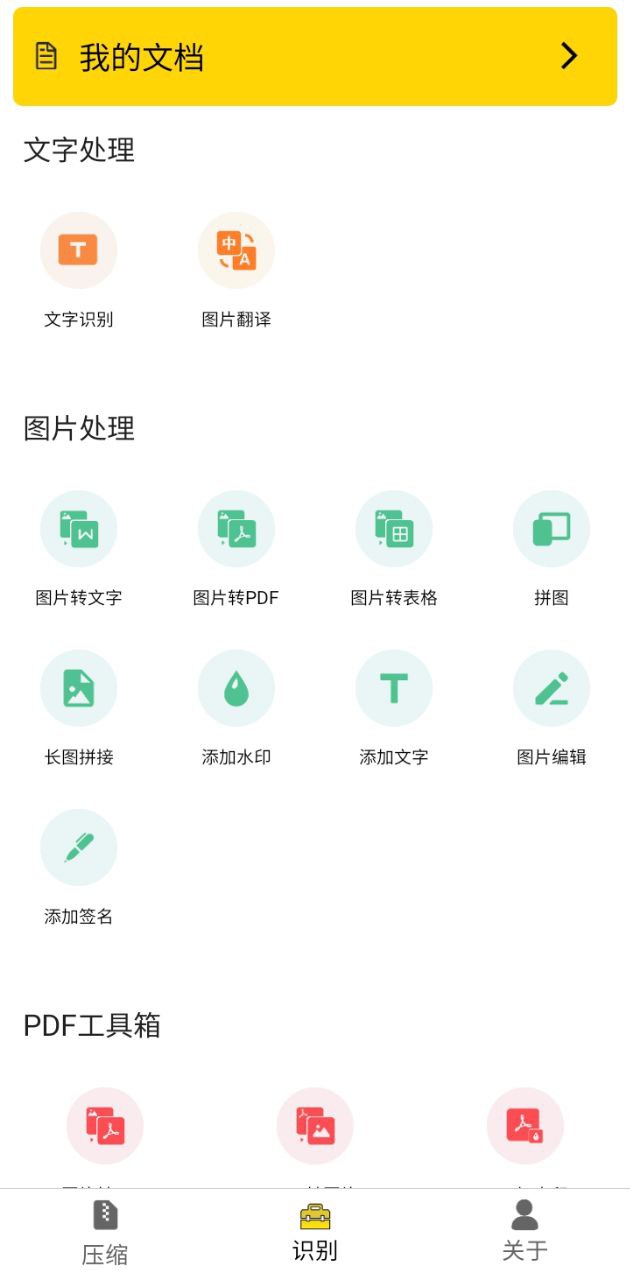Viewport: 630px width, 1280px height.
Task: Open 添加水印 watermark tool
Action: point(236,708)
